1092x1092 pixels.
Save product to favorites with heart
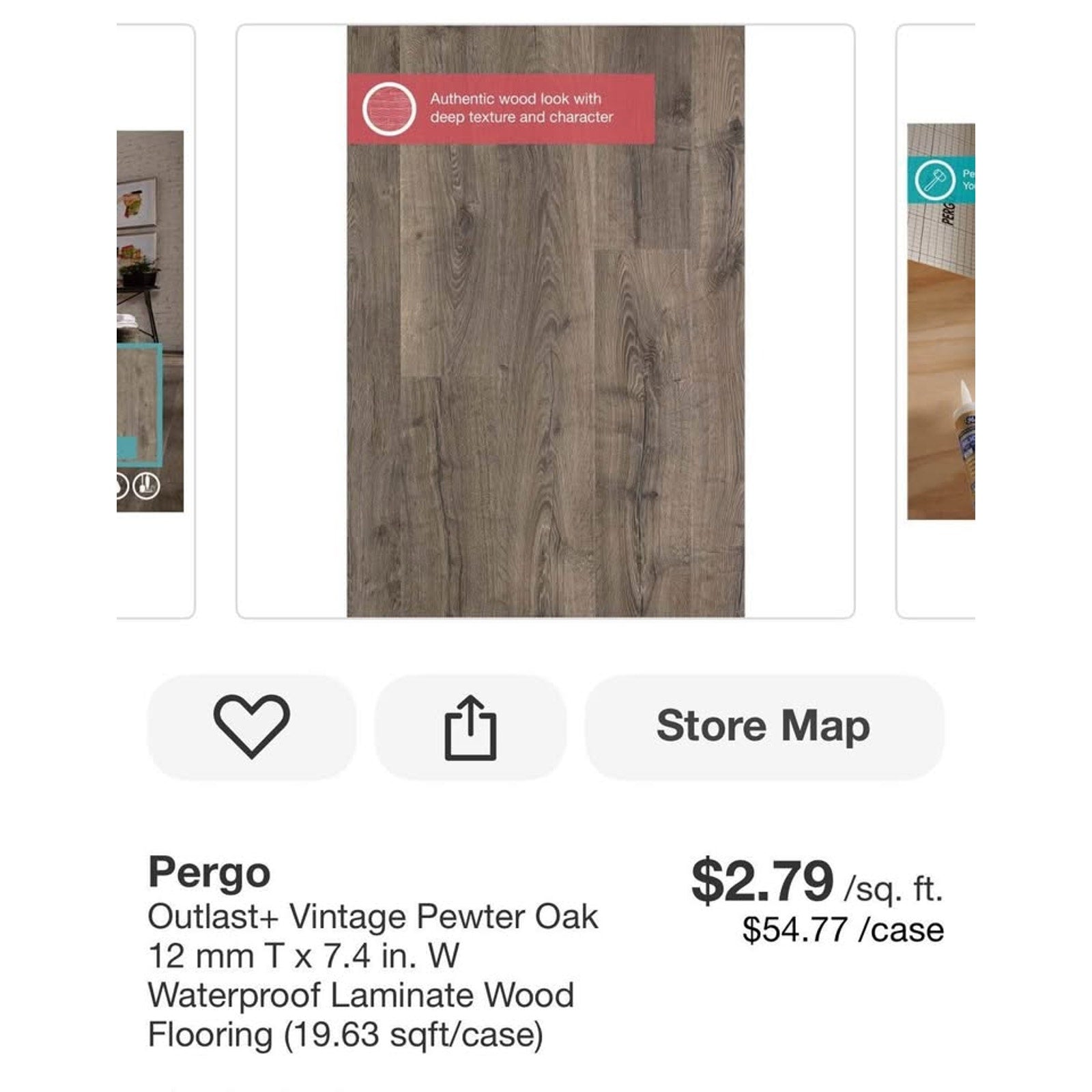251,727
